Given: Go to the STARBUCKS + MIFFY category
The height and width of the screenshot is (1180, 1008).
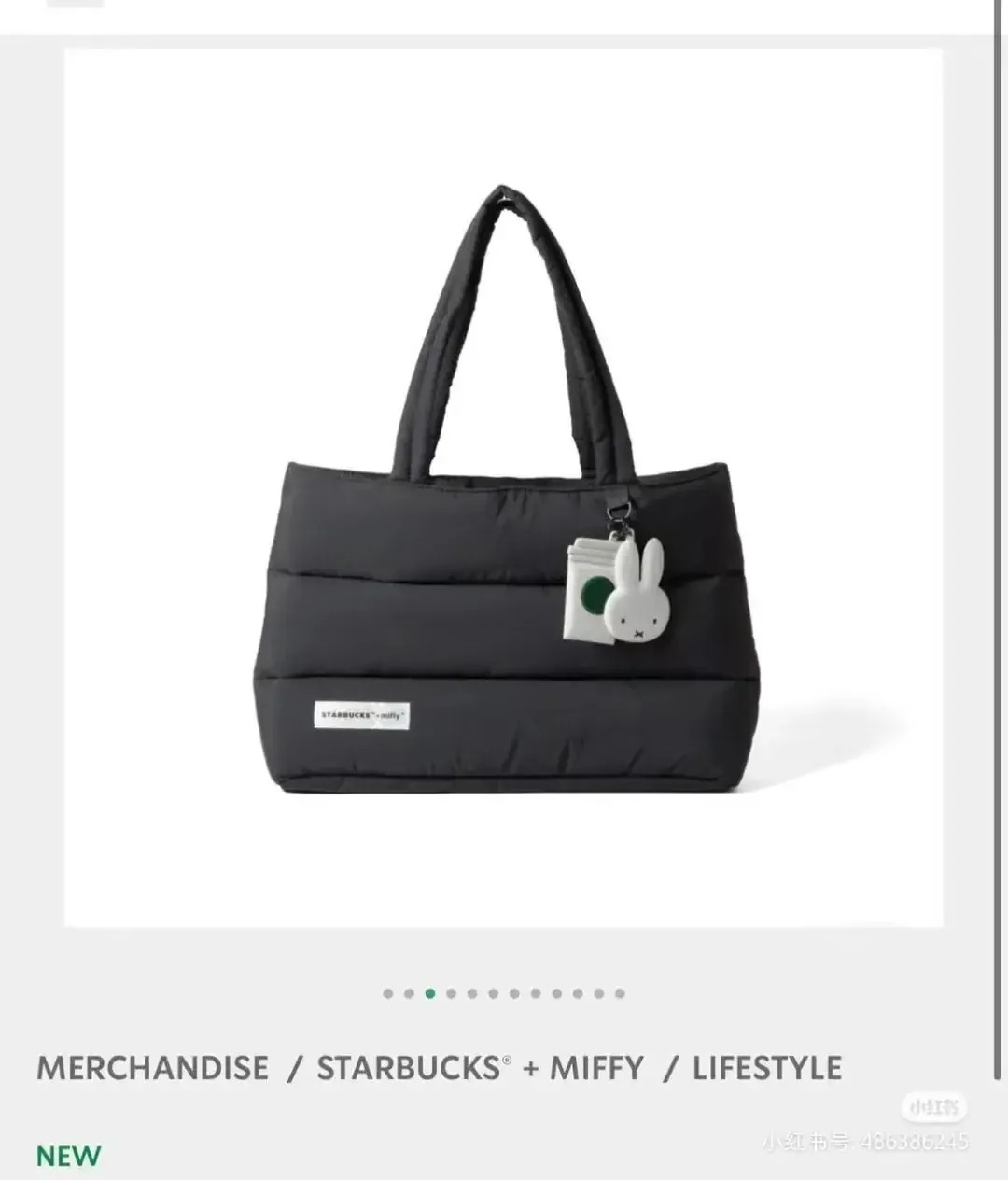Looking at the screenshot, I should pyautogui.click(x=480, y=1068).
